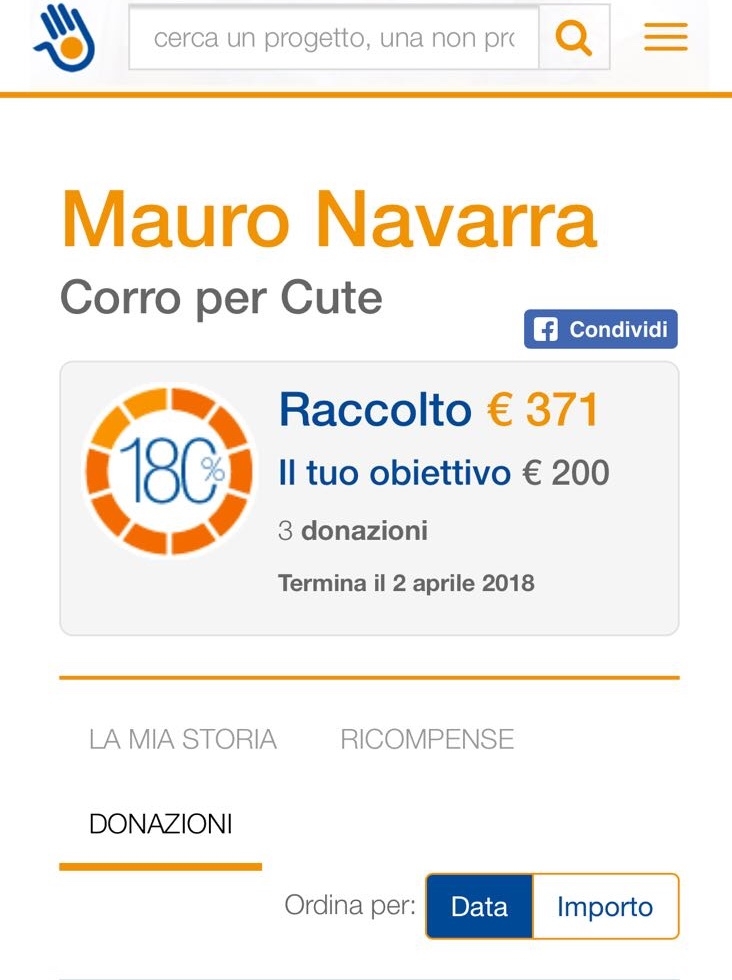Sort donations by Data
Viewport: 732px width, 980px height.
click(x=479, y=907)
